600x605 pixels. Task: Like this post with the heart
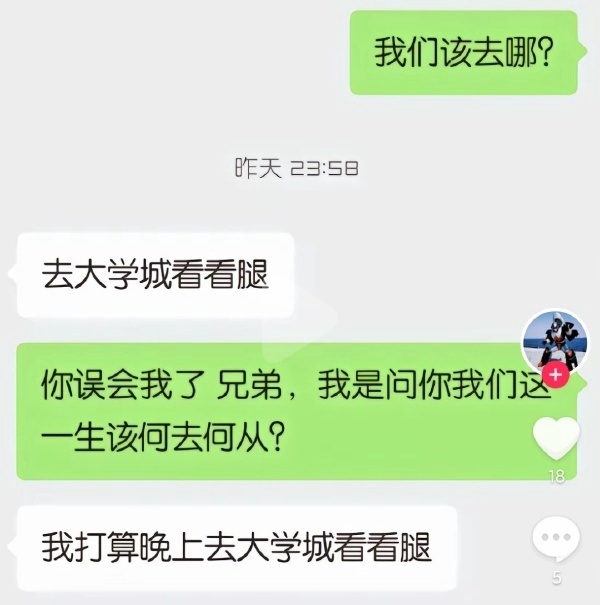click(x=556, y=437)
